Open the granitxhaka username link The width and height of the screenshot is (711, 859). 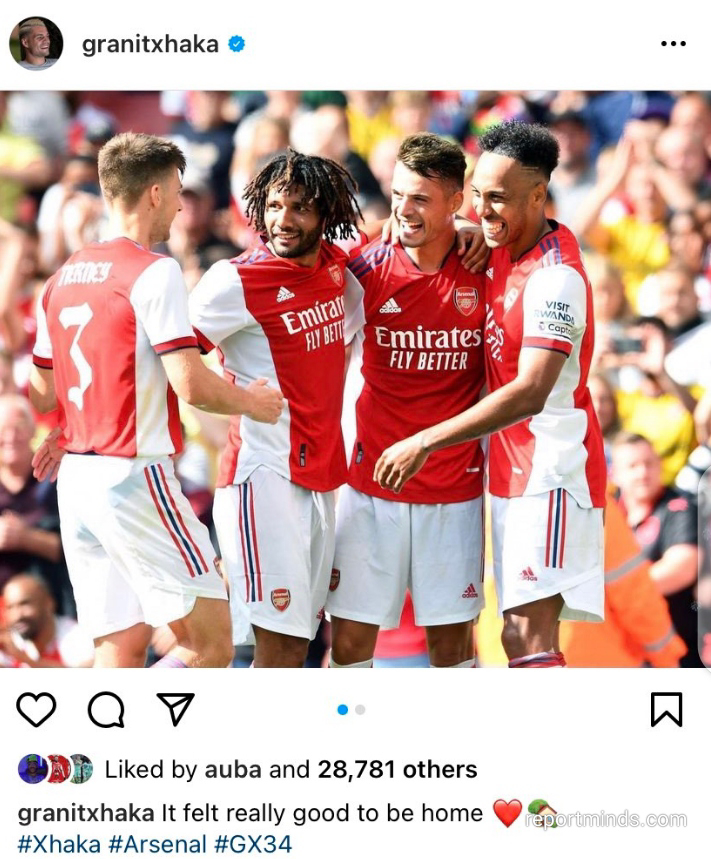pos(150,45)
